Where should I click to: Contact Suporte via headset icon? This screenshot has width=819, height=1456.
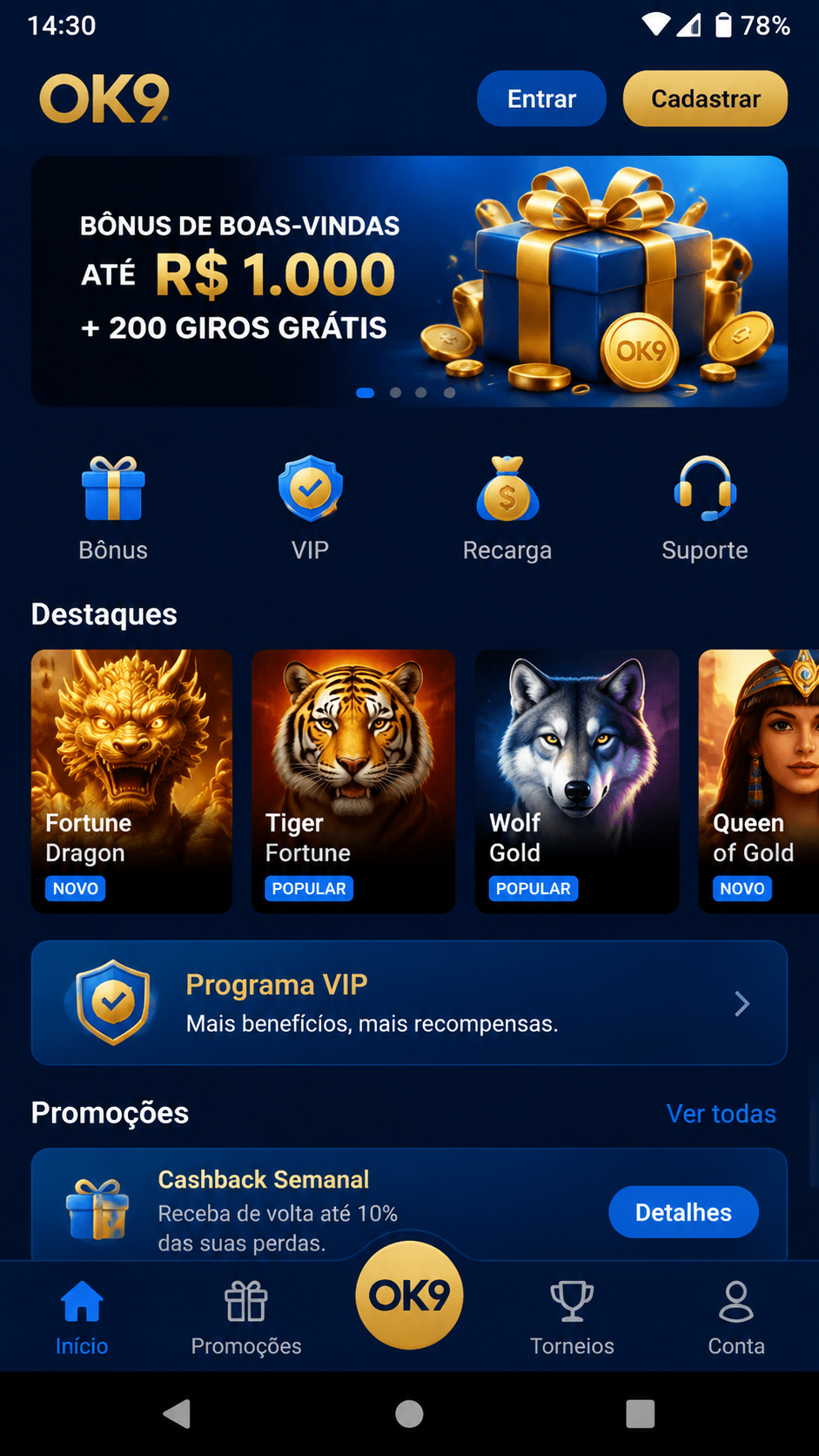pos(705,509)
